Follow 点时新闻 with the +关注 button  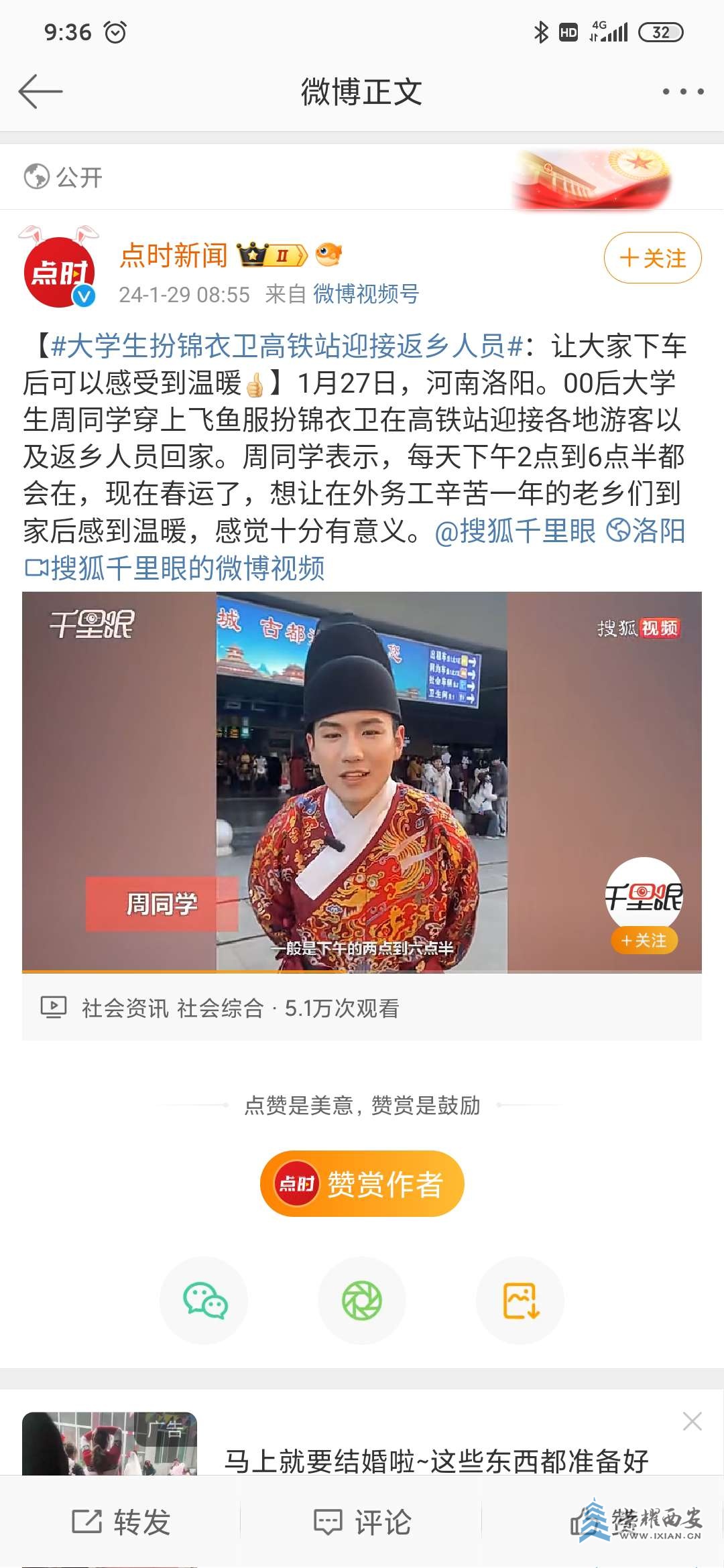coord(652,258)
